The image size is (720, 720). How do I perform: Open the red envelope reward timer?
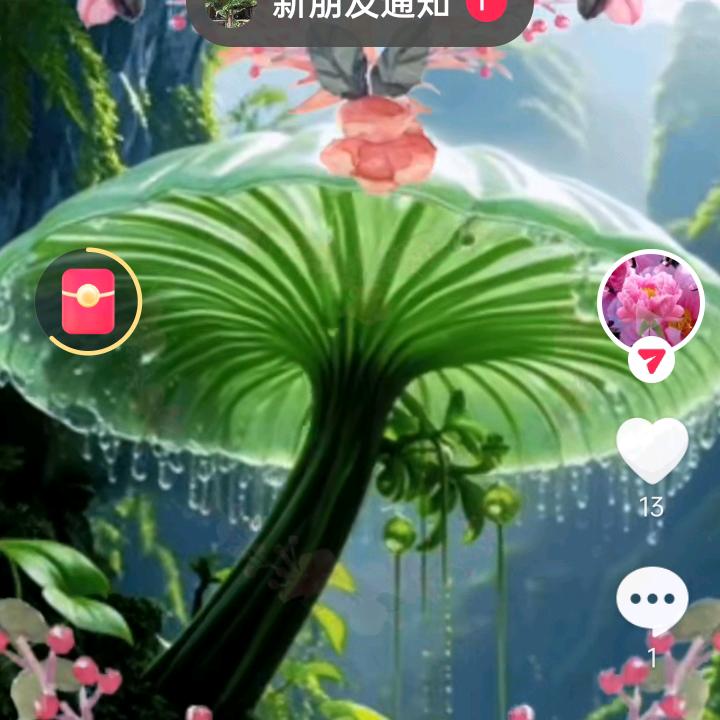click(x=89, y=302)
